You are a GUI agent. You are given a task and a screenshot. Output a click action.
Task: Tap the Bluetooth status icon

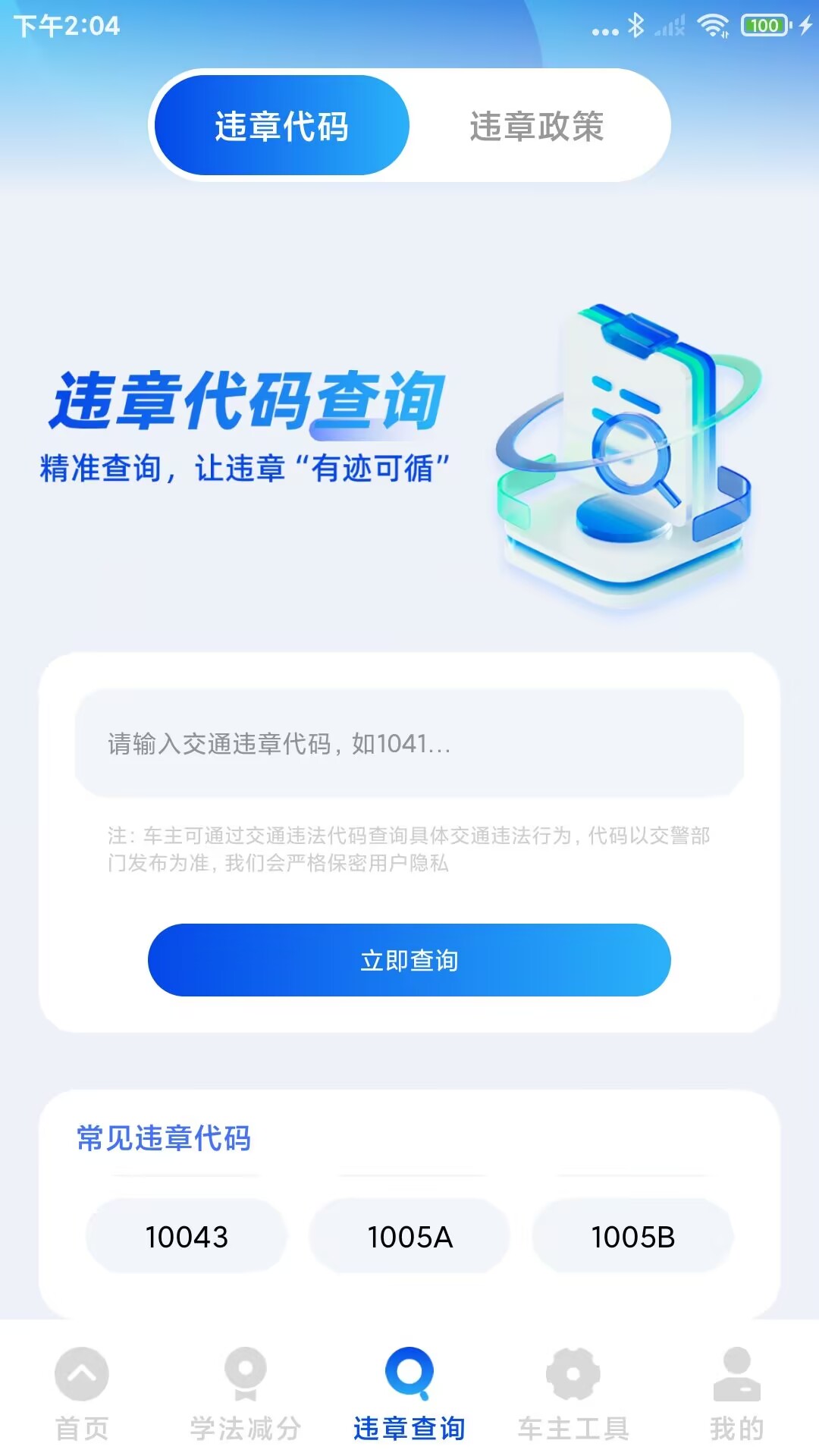637,24
